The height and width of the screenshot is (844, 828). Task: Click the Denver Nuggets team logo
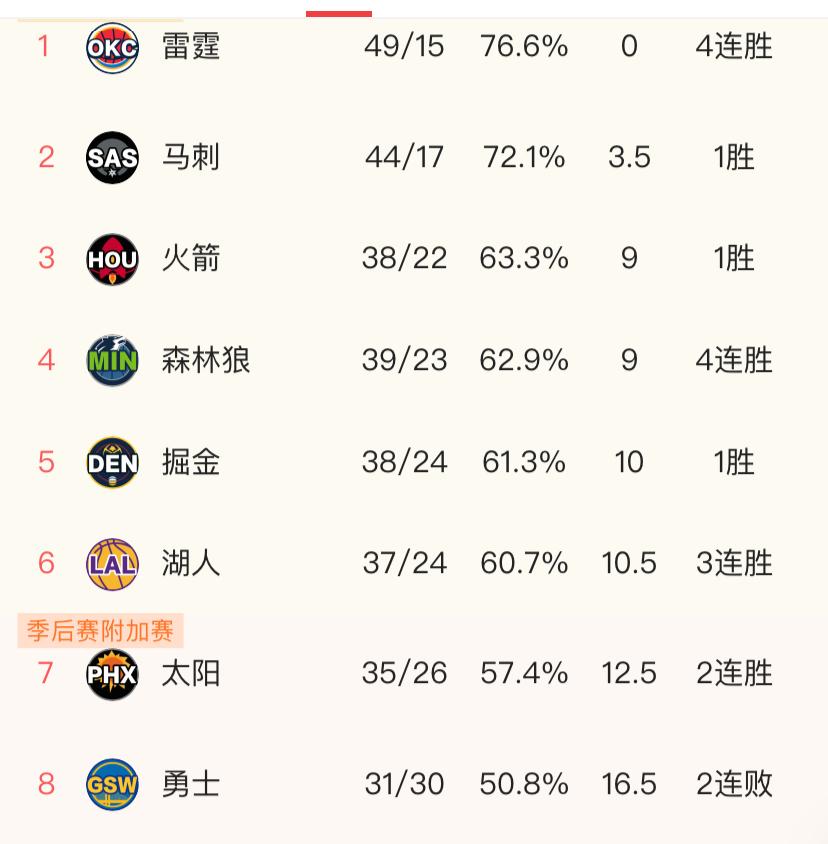point(112,461)
